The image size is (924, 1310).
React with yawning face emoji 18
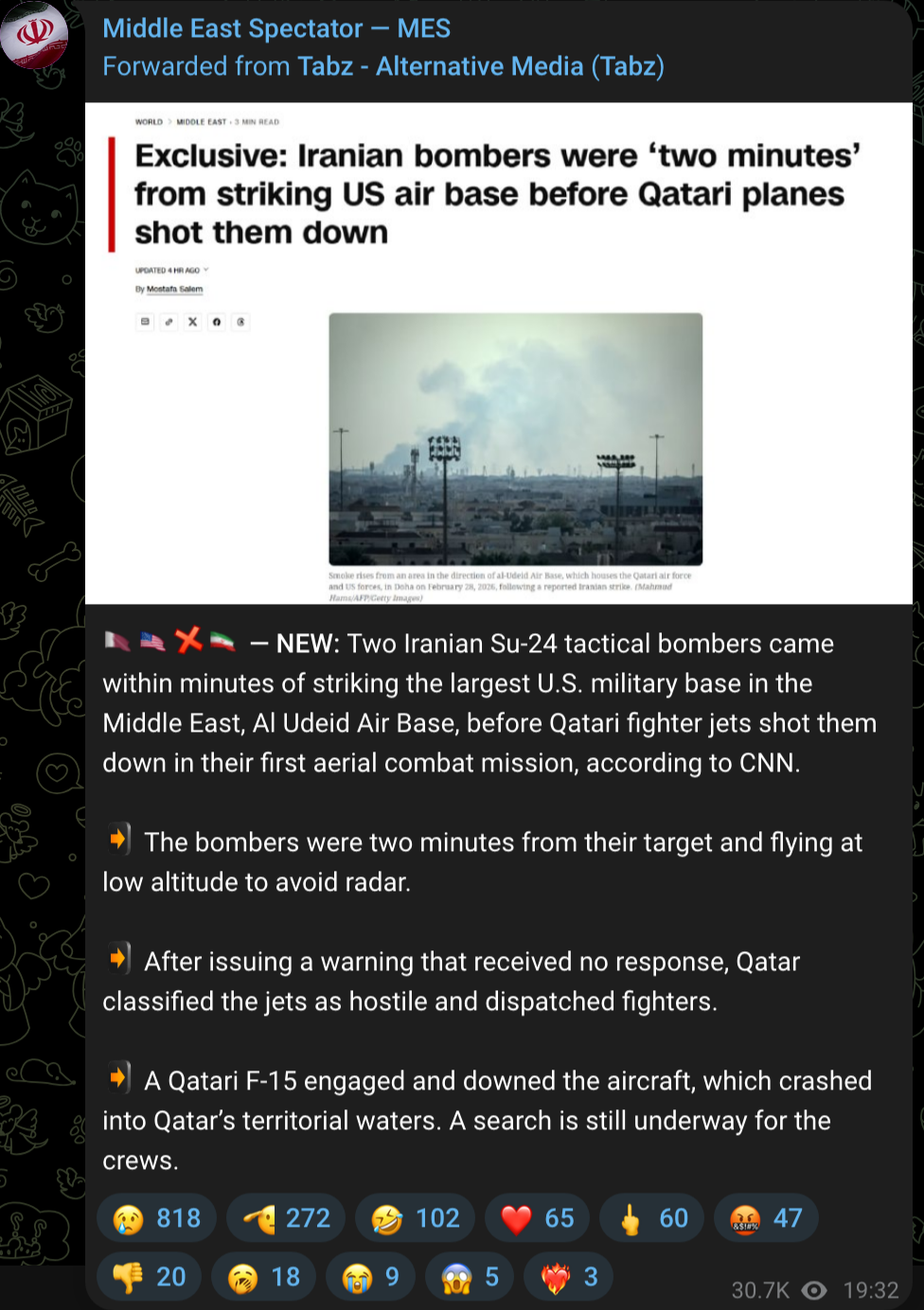click(x=263, y=1277)
